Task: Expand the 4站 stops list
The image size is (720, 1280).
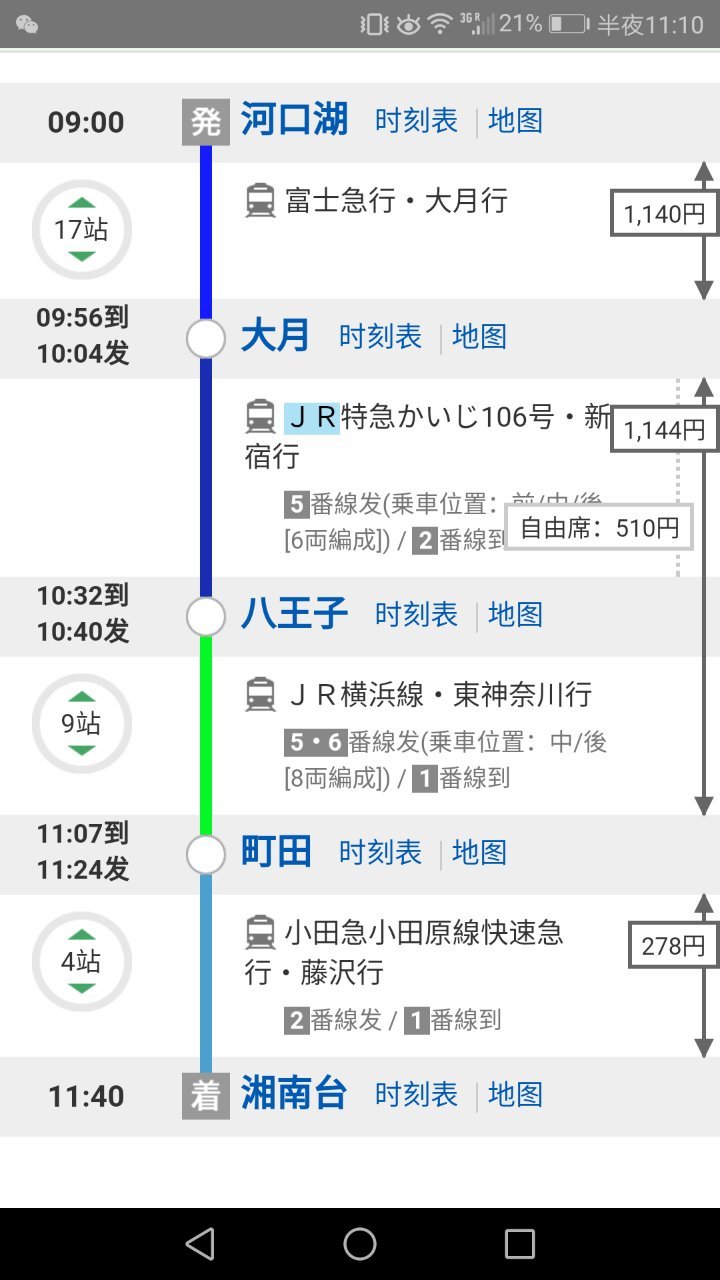Action: 82,962
